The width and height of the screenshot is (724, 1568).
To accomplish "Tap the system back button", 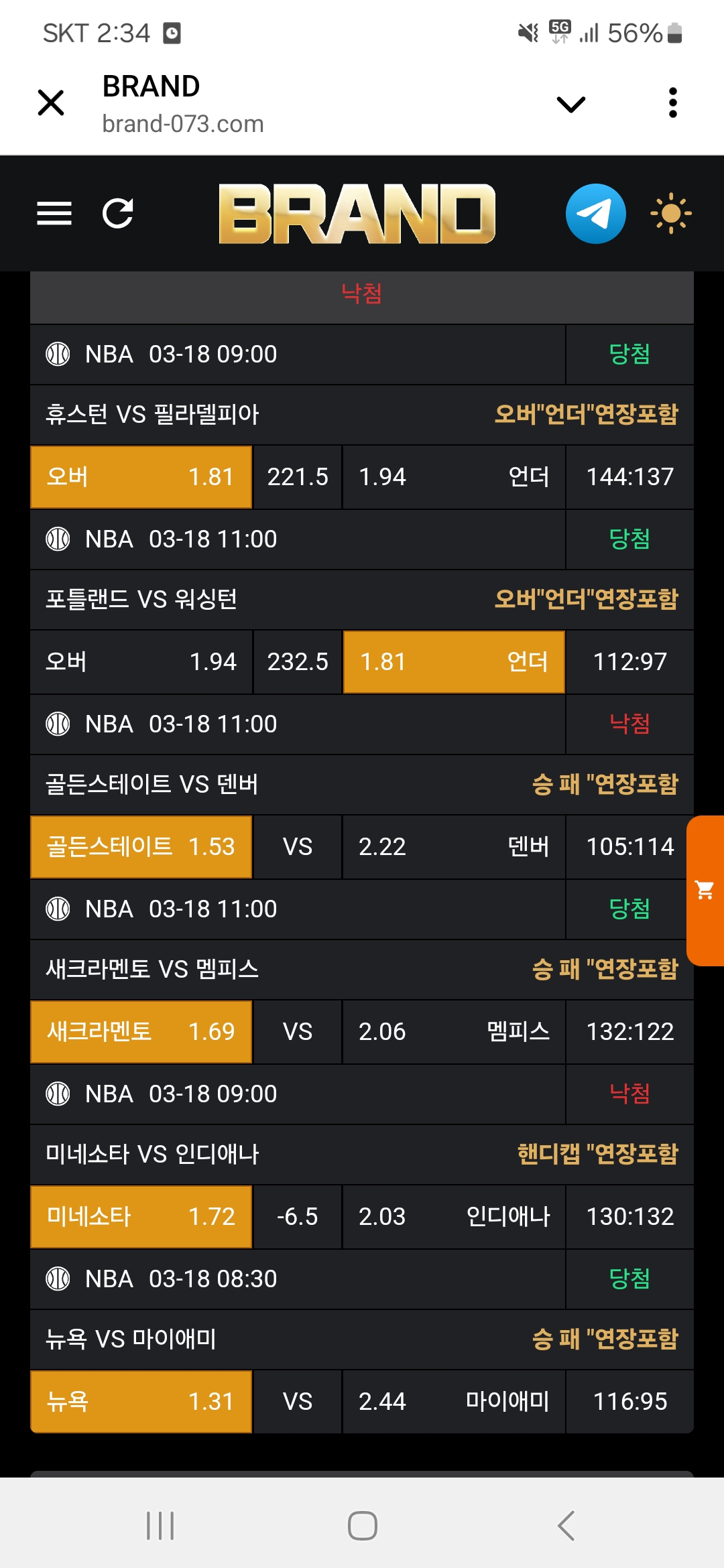I will point(566,1526).
